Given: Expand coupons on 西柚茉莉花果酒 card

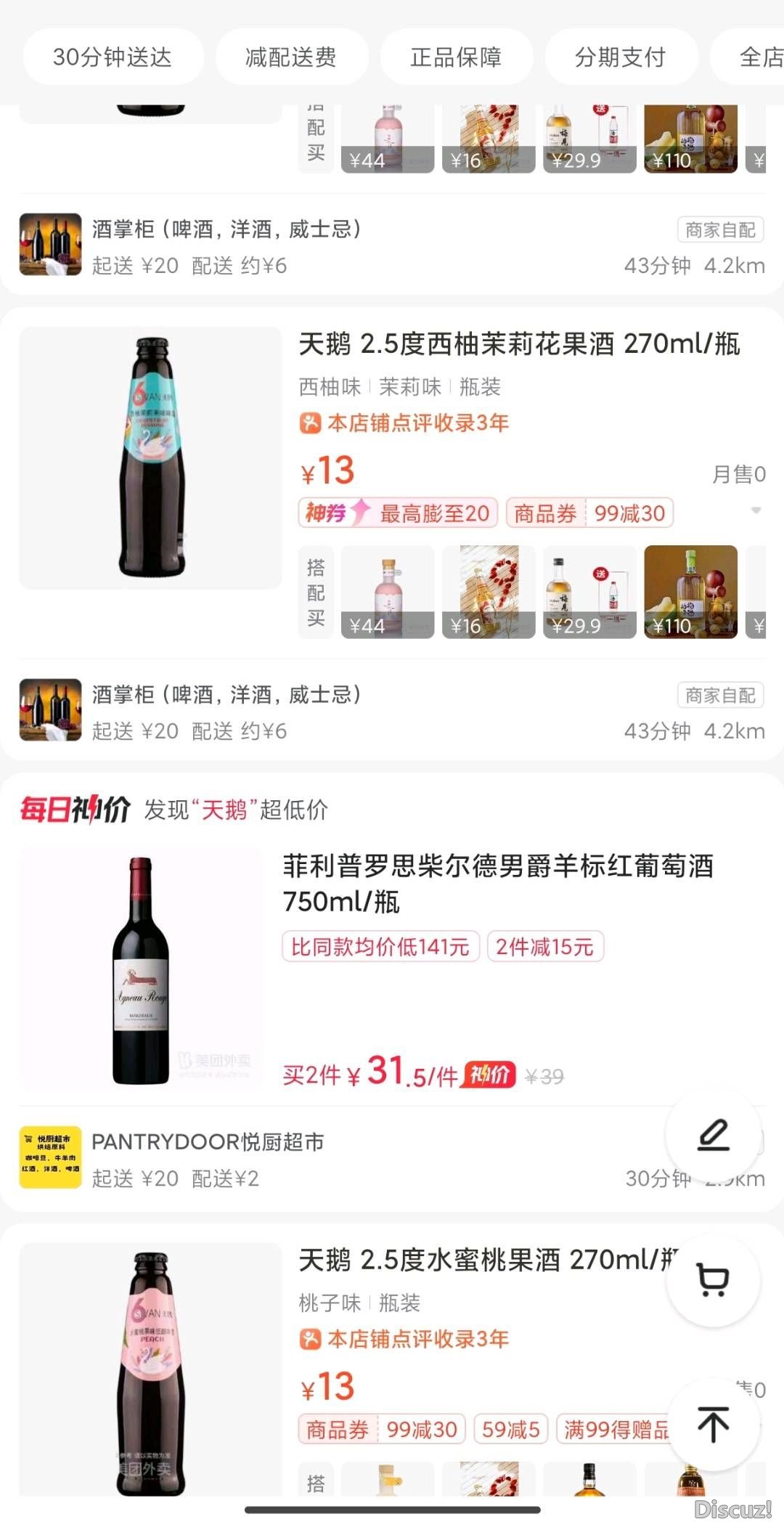Looking at the screenshot, I should (756, 511).
